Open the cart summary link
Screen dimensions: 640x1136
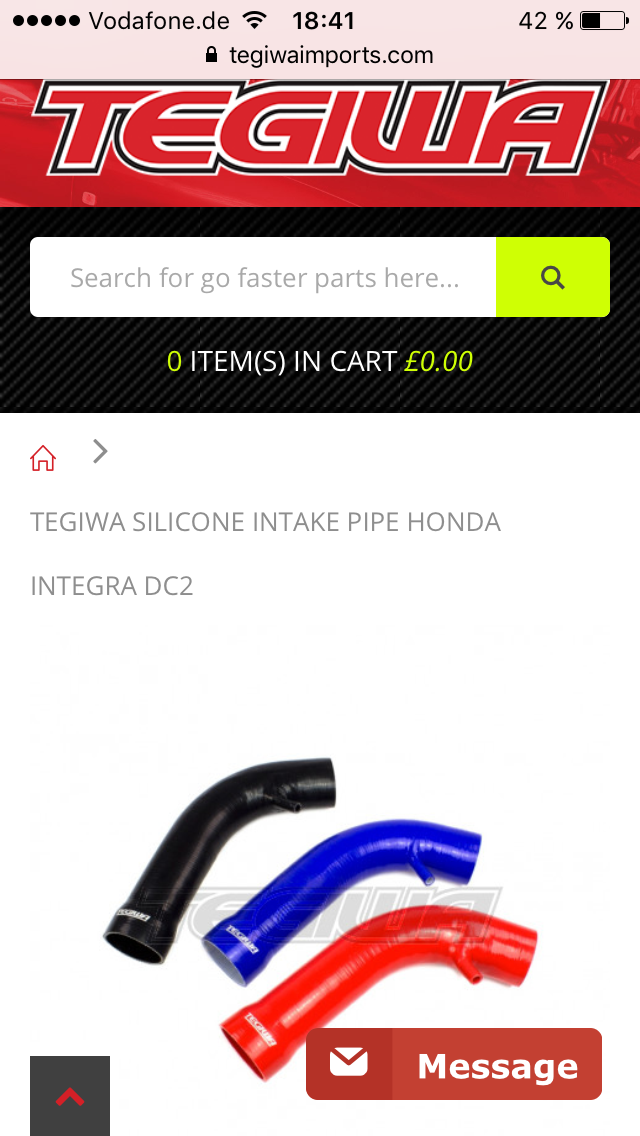(x=320, y=361)
